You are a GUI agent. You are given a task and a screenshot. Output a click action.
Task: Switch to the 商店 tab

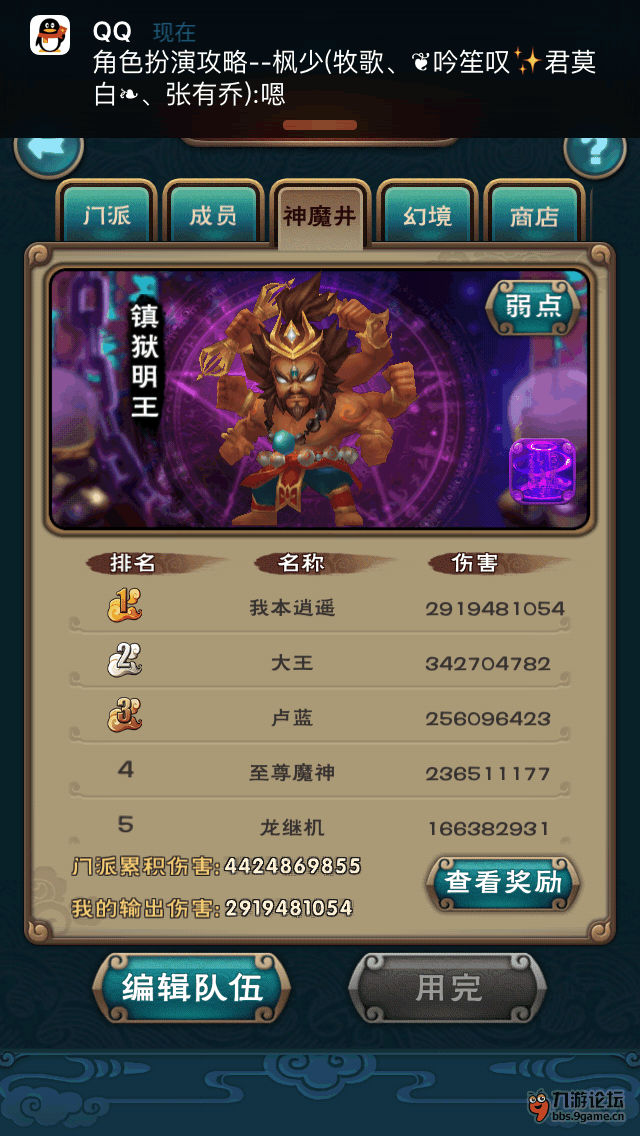(534, 216)
